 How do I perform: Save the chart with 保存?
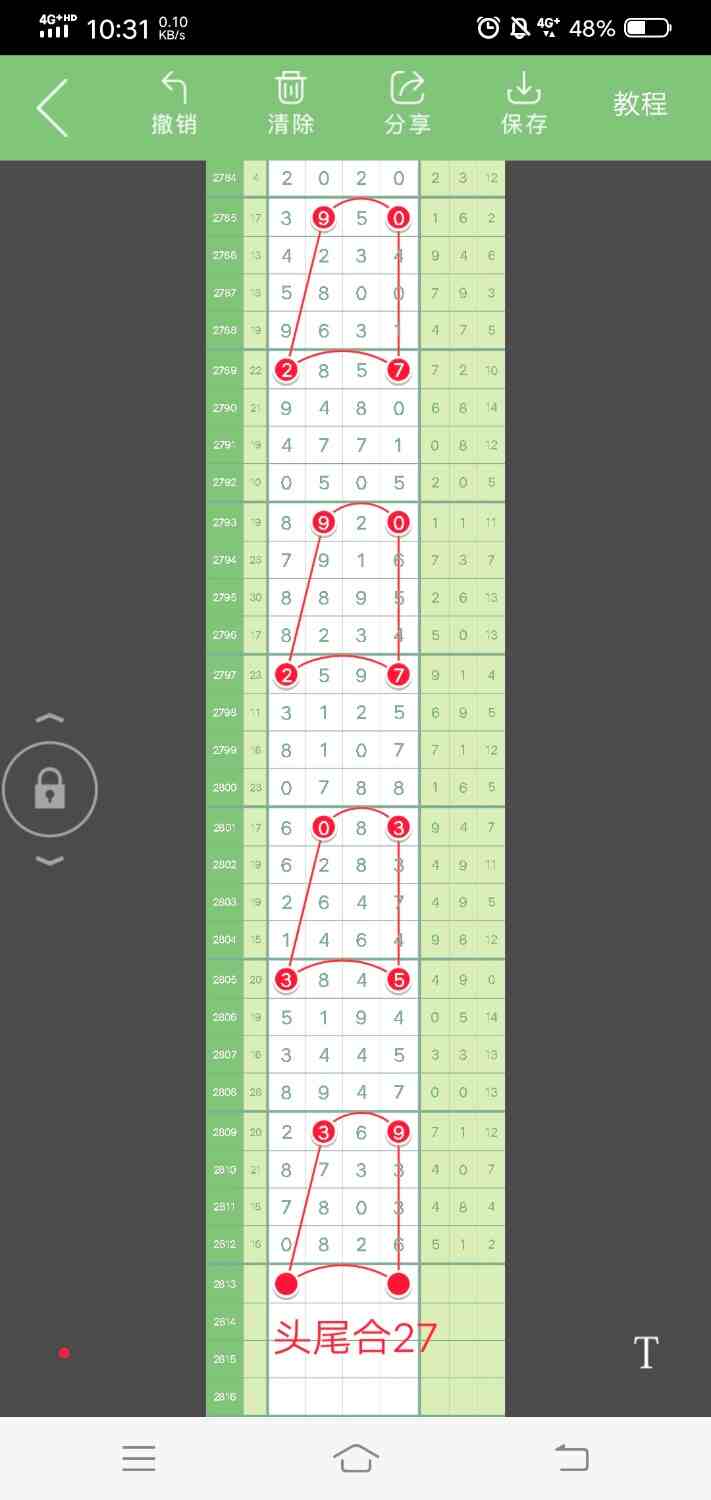(523, 104)
